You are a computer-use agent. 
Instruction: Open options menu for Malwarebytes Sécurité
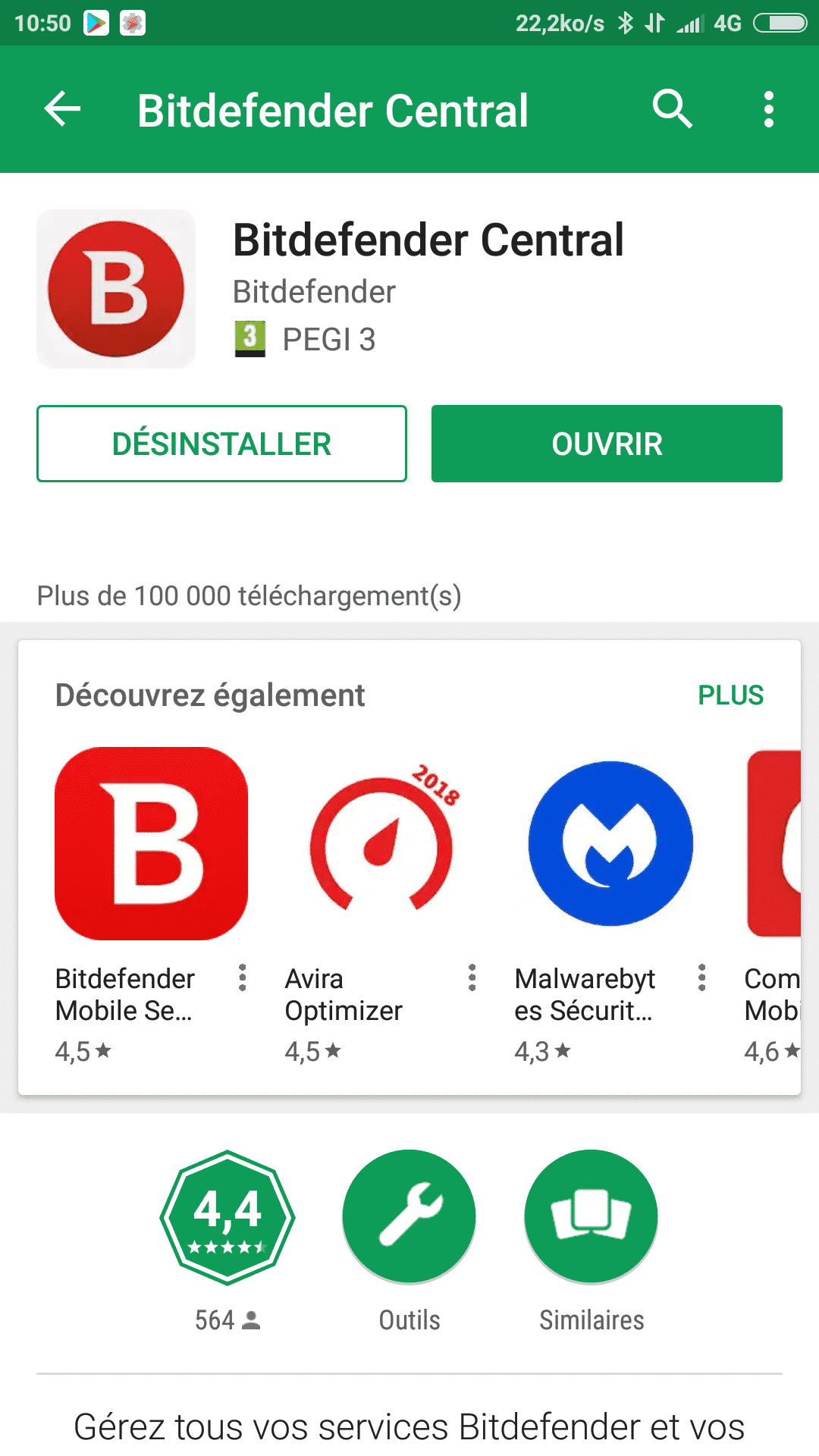pyautogui.click(x=702, y=977)
